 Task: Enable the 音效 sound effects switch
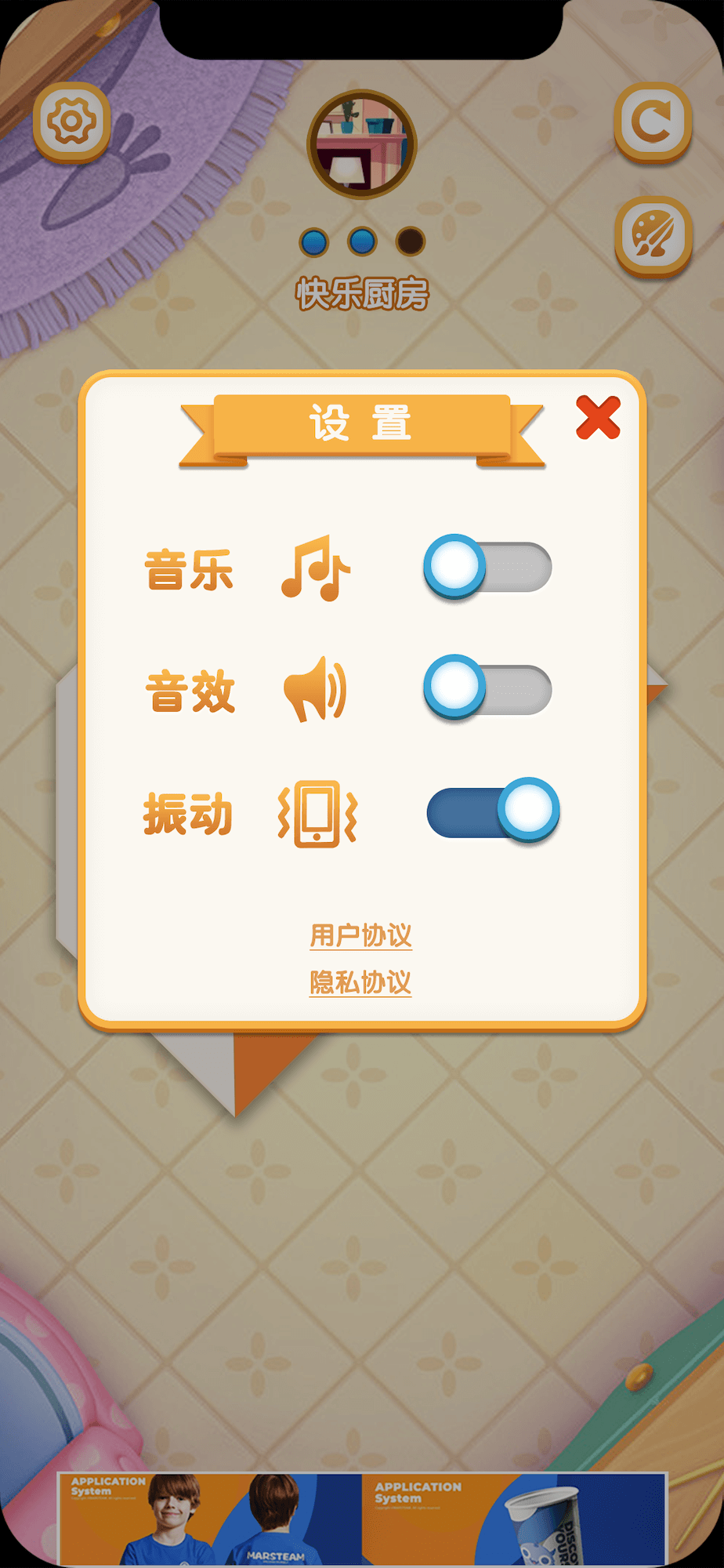(488, 688)
